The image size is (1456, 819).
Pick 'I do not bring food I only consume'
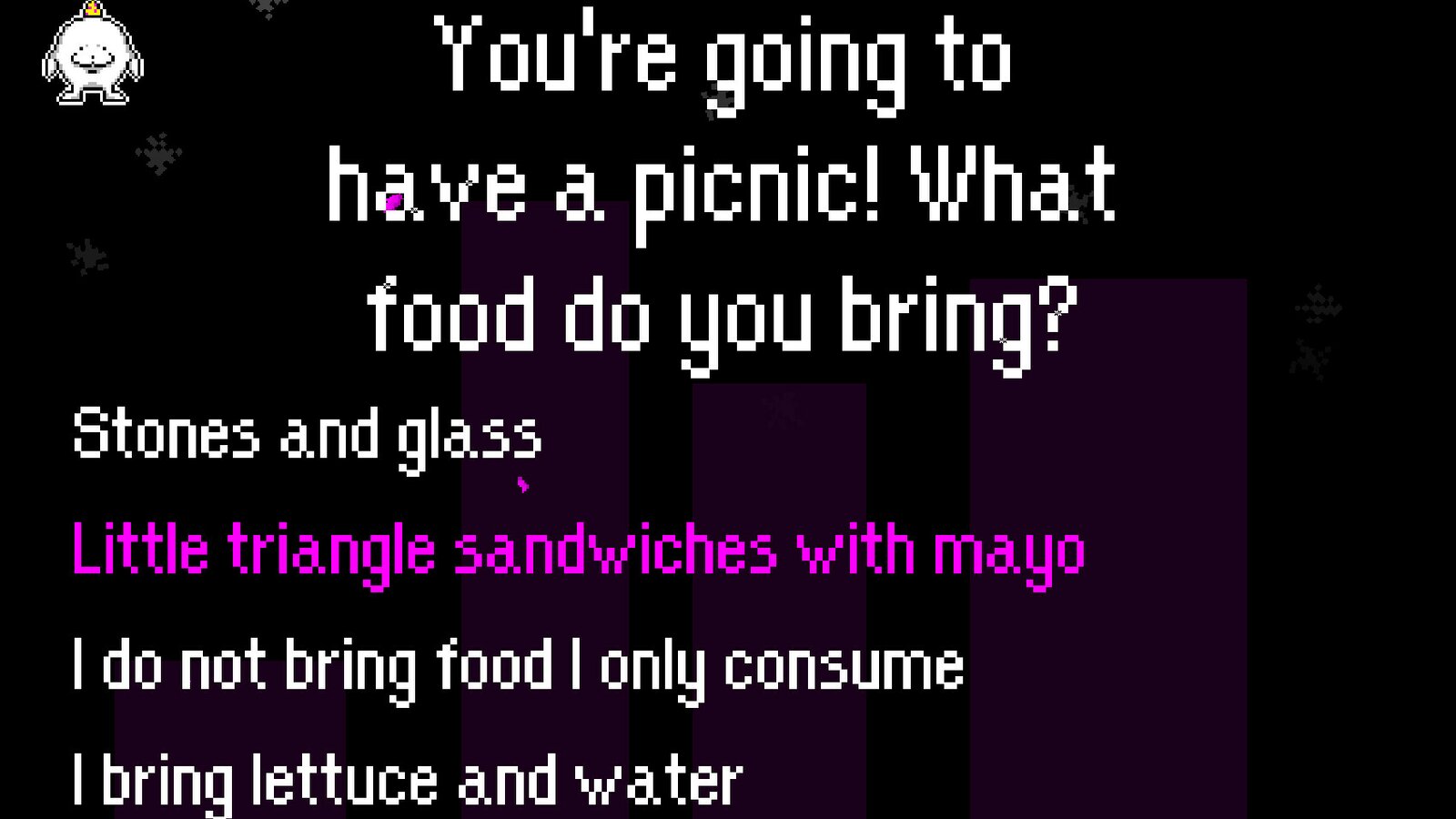click(x=518, y=667)
